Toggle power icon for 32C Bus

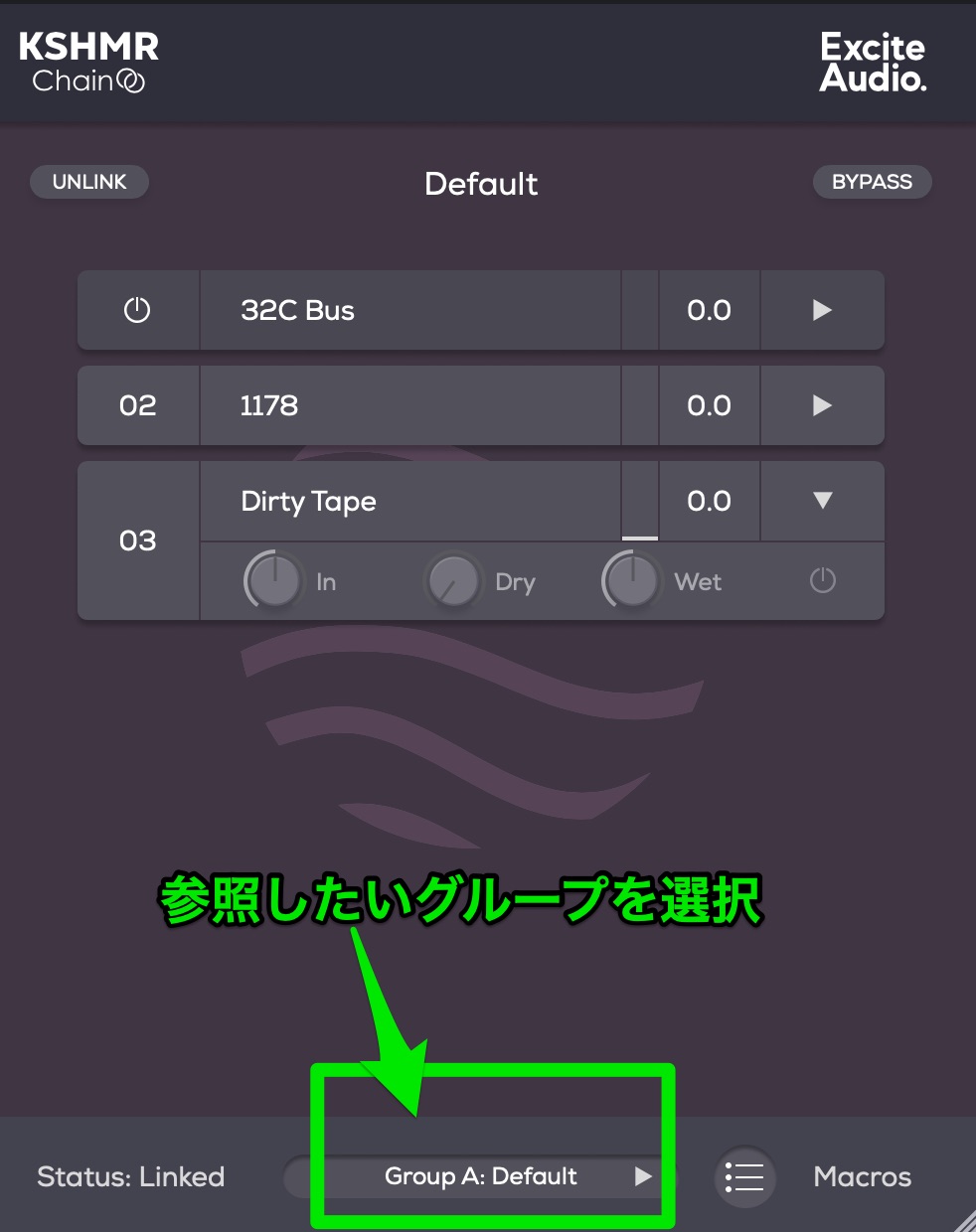coord(137,310)
